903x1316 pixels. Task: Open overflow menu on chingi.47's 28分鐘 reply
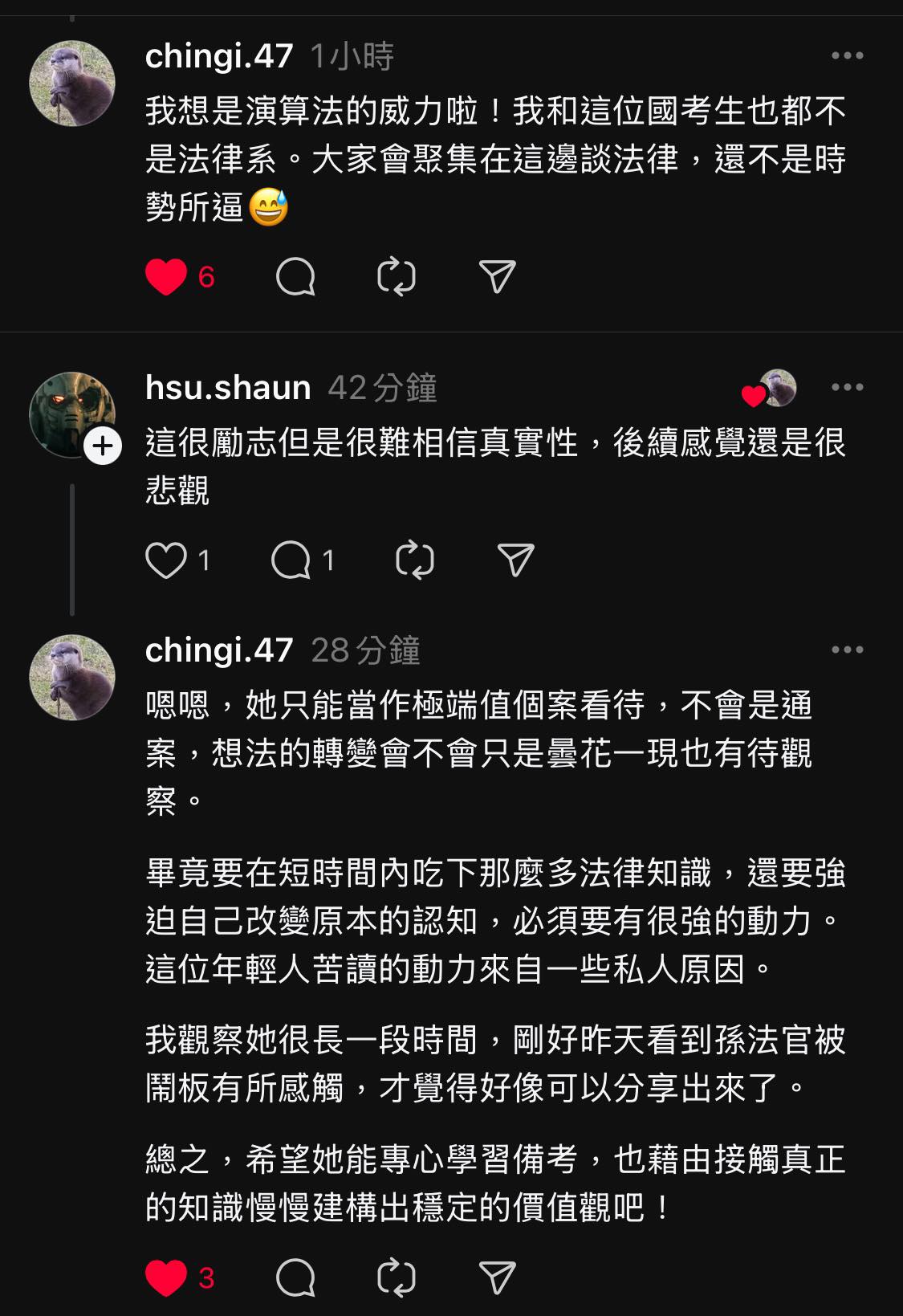(x=848, y=650)
